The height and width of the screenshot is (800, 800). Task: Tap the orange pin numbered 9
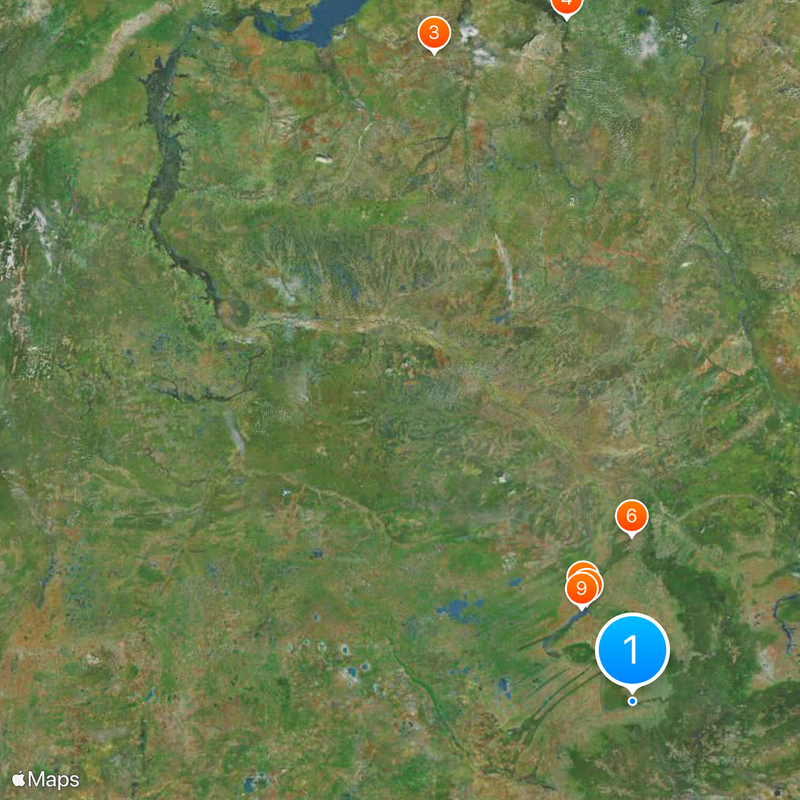(581, 589)
